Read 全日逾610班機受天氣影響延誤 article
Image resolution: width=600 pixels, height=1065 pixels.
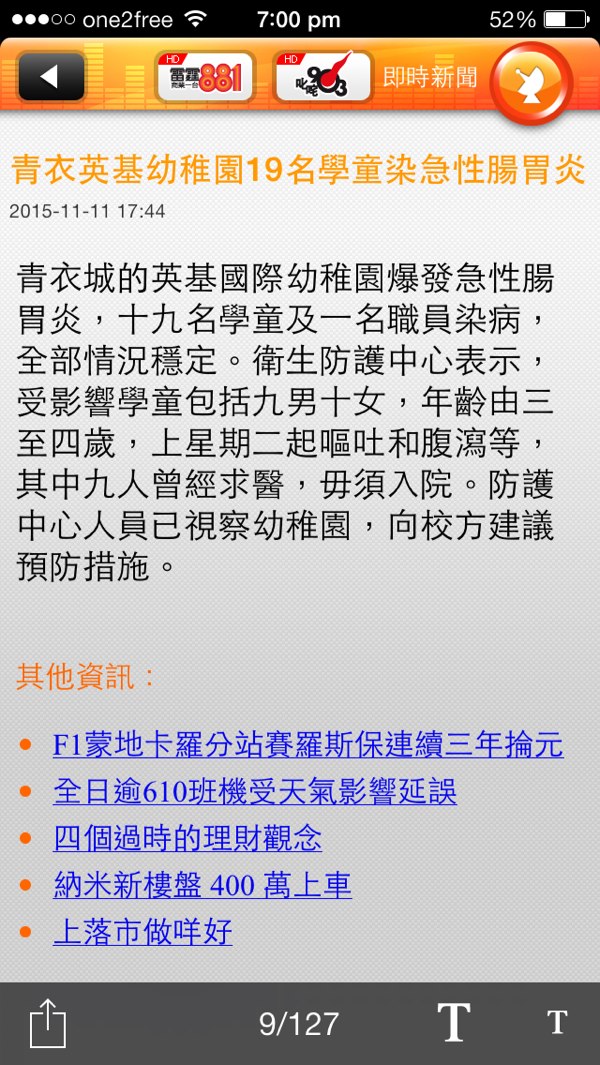tap(255, 792)
